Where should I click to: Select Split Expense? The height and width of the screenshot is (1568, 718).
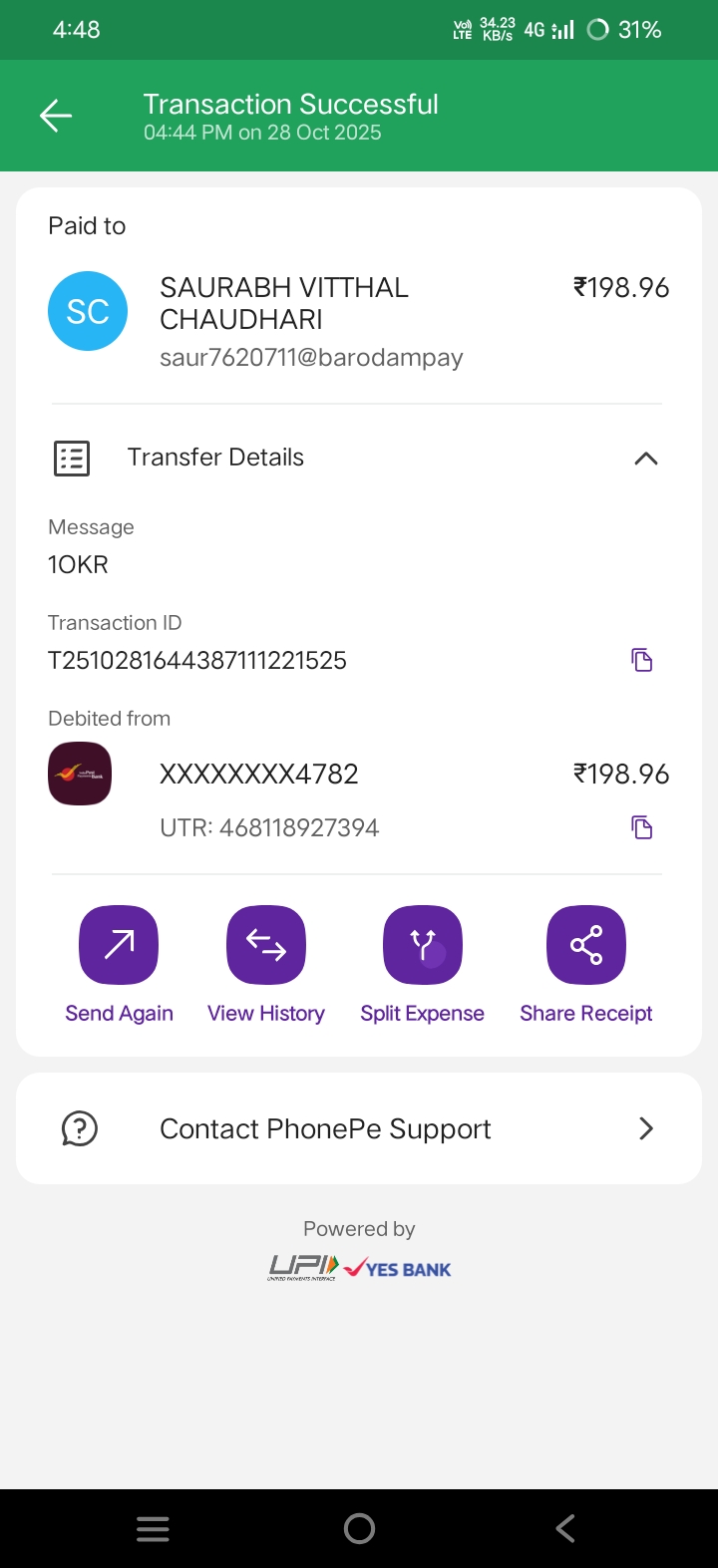click(x=423, y=945)
